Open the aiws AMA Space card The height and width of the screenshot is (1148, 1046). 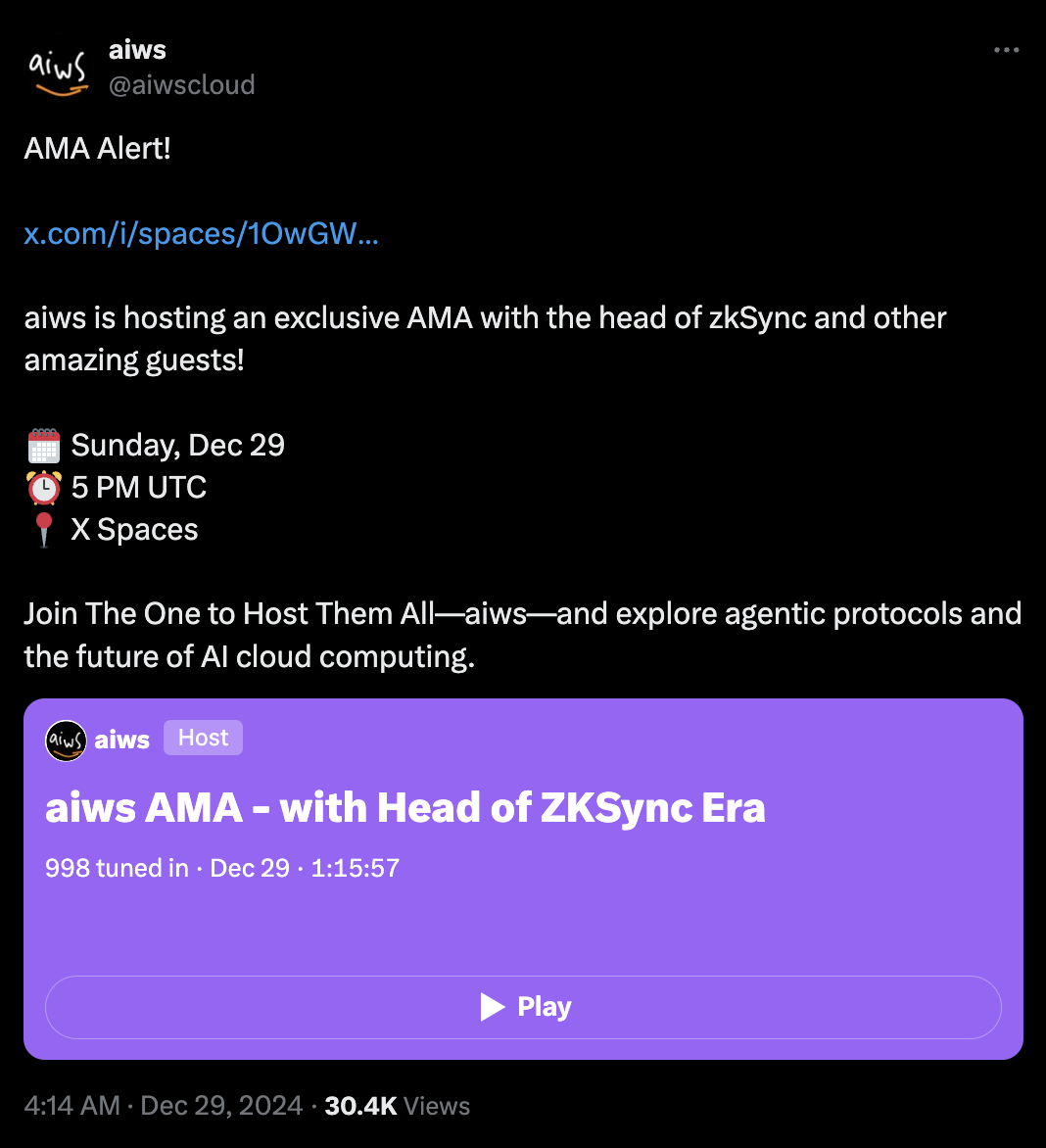[x=404, y=808]
